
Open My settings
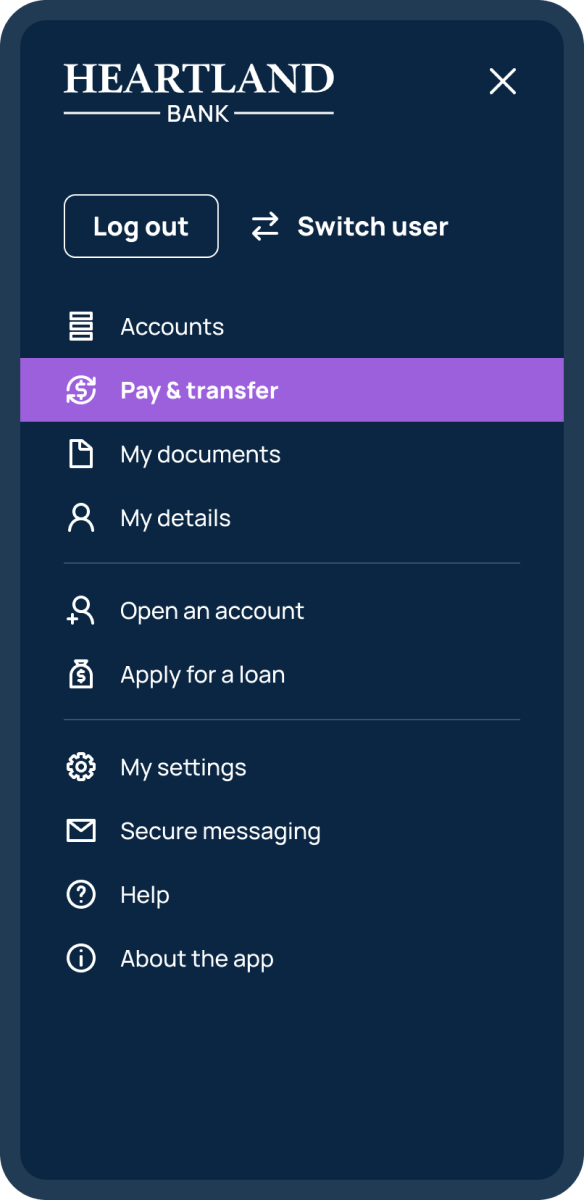tap(292, 767)
